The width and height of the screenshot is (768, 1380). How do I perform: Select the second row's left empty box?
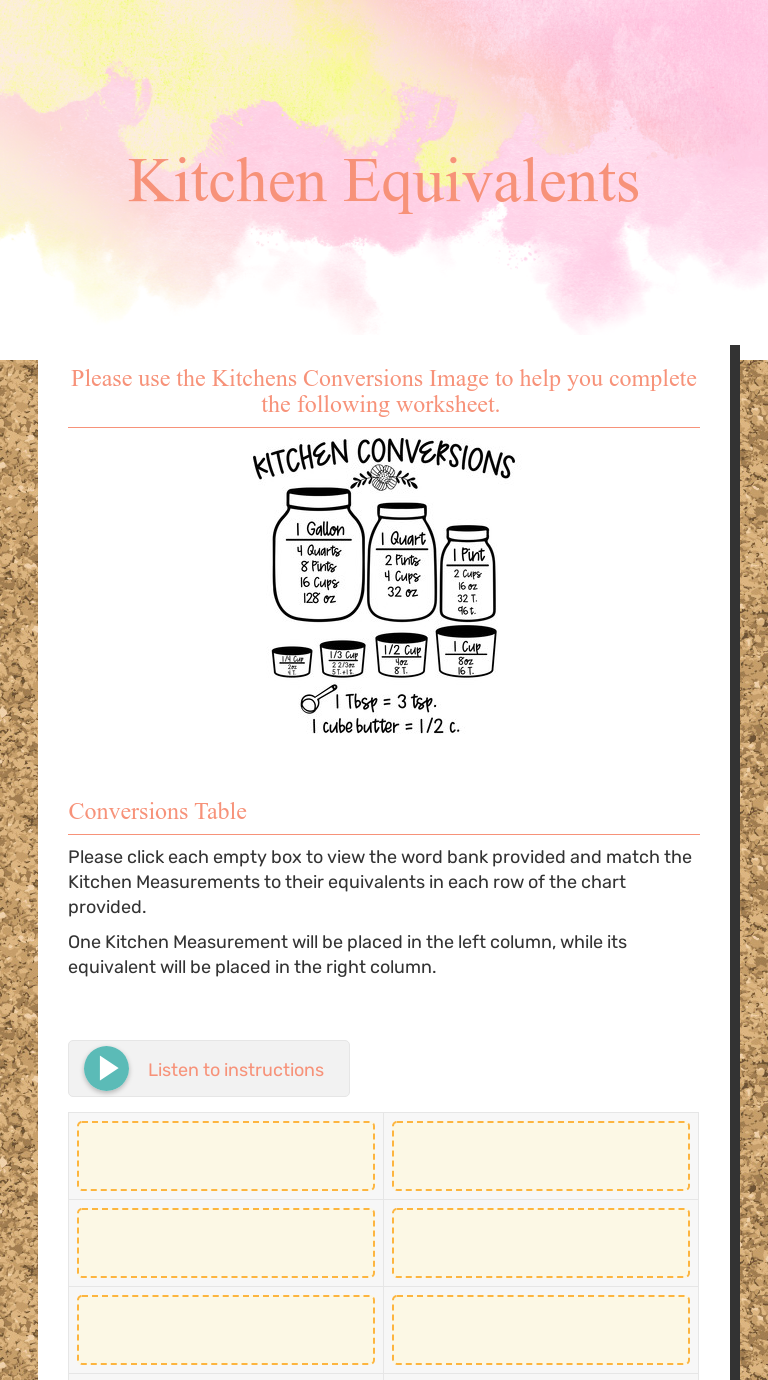226,1243
